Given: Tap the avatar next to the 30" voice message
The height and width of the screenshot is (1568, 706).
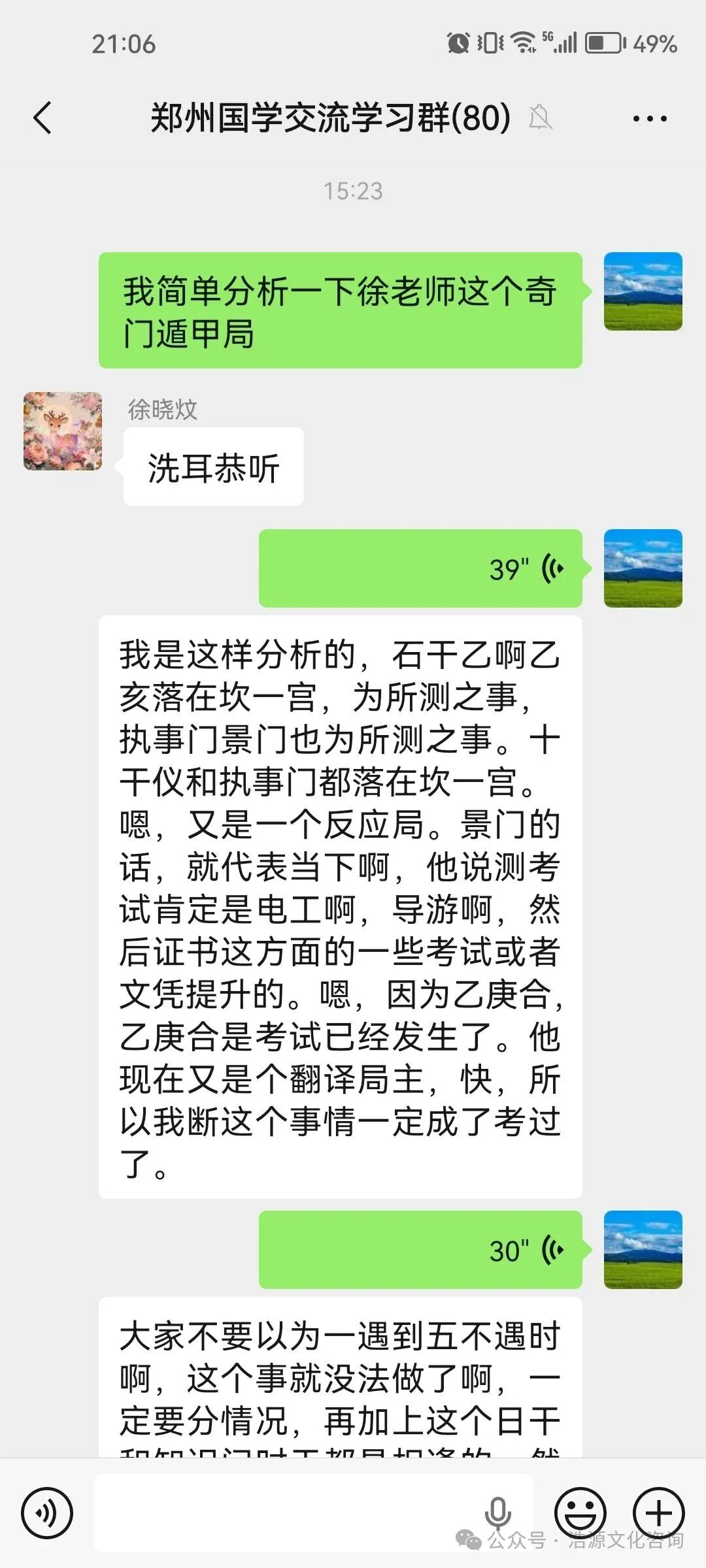Looking at the screenshot, I should click(644, 1250).
